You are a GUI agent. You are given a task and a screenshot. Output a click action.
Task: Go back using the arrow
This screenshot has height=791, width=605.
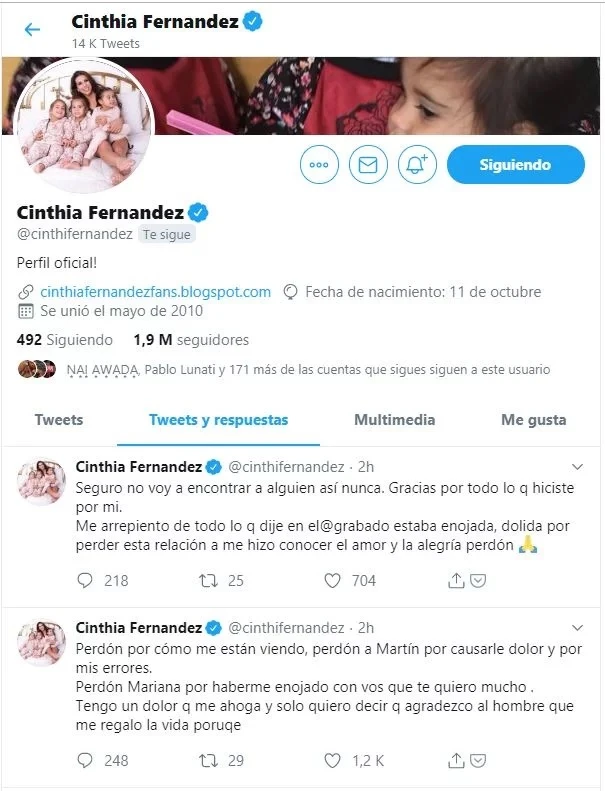(32, 29)
